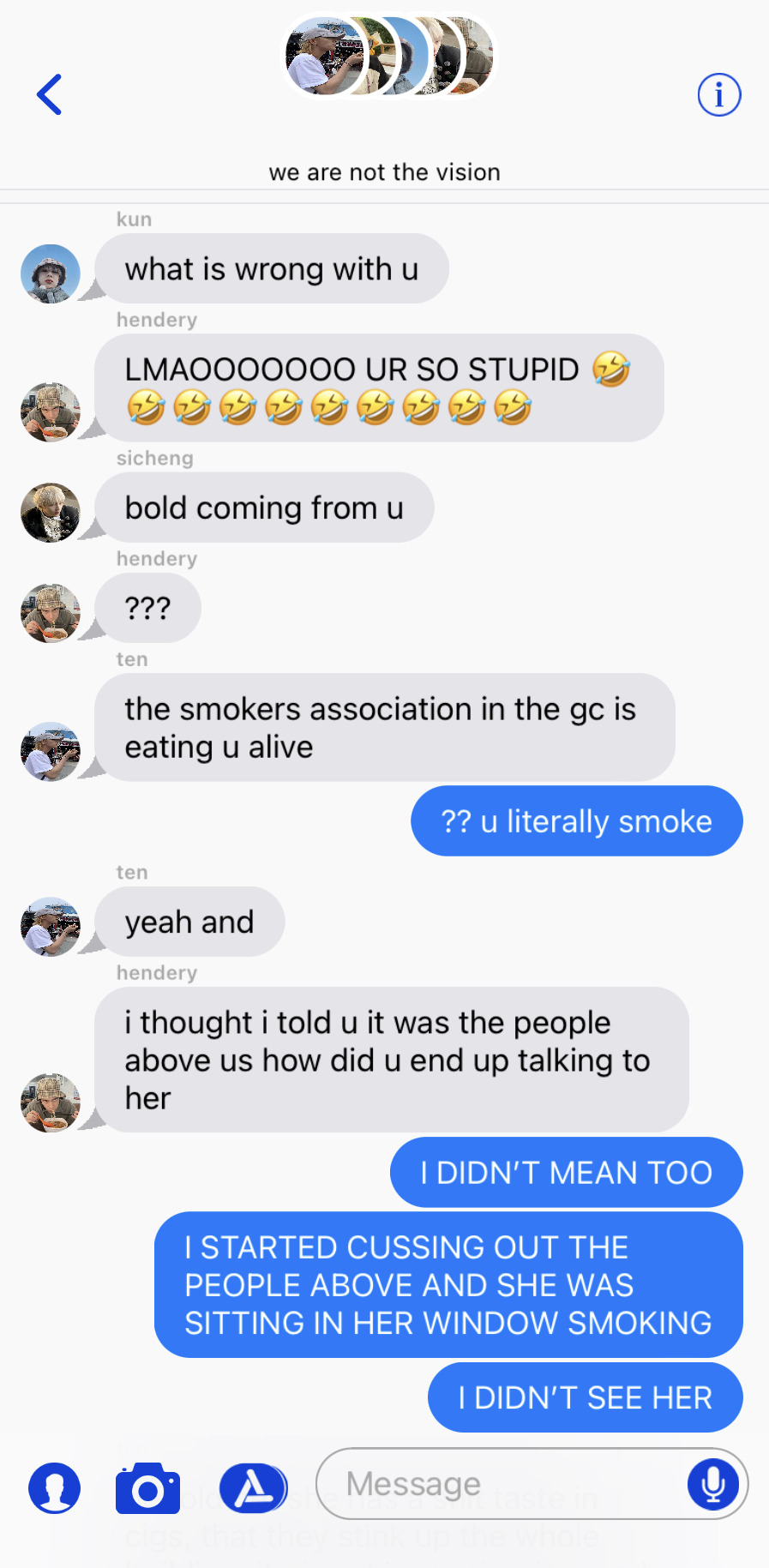Open the group avatars header
This screenshot has height=1568, width=769.
tap(388, 57)
